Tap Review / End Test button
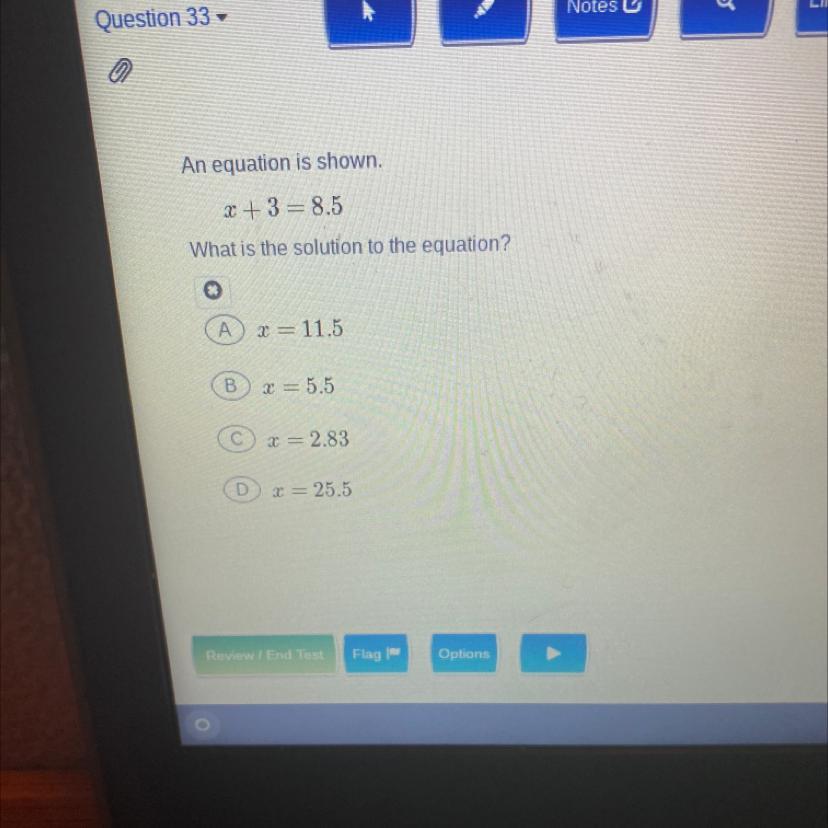Image resolution: width=828 pixels, height=828 pixels. point(264,655)
